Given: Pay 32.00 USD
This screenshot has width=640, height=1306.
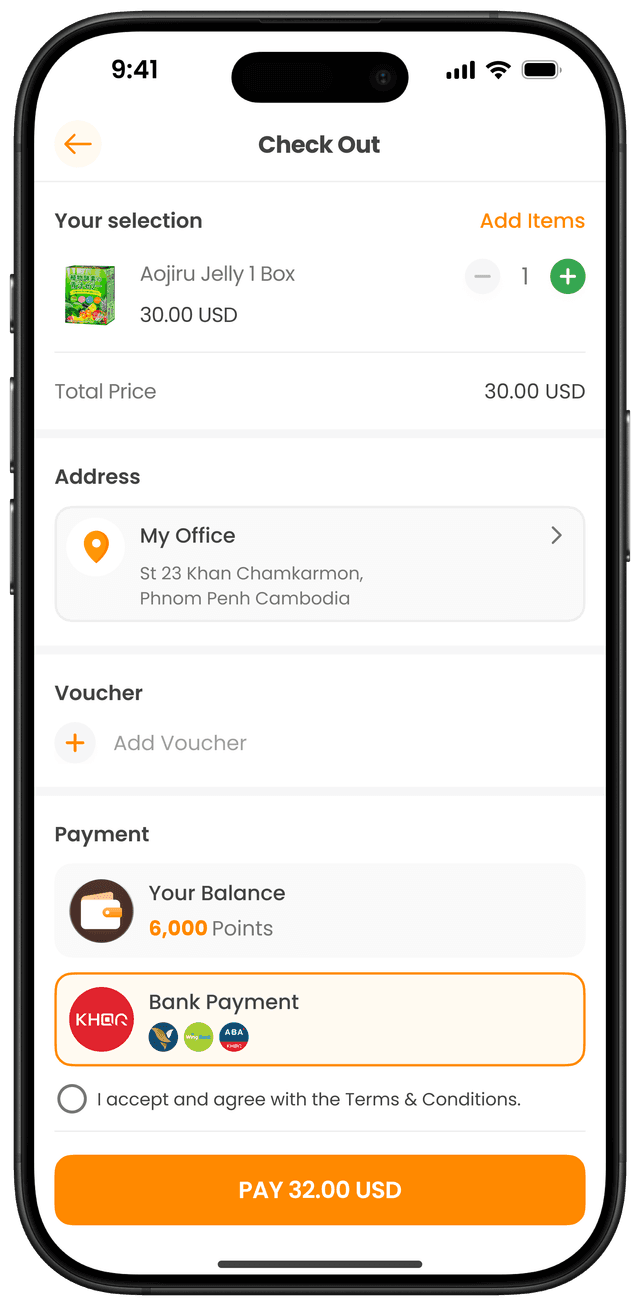Looking at the screenshot, I should [319, 1190].
